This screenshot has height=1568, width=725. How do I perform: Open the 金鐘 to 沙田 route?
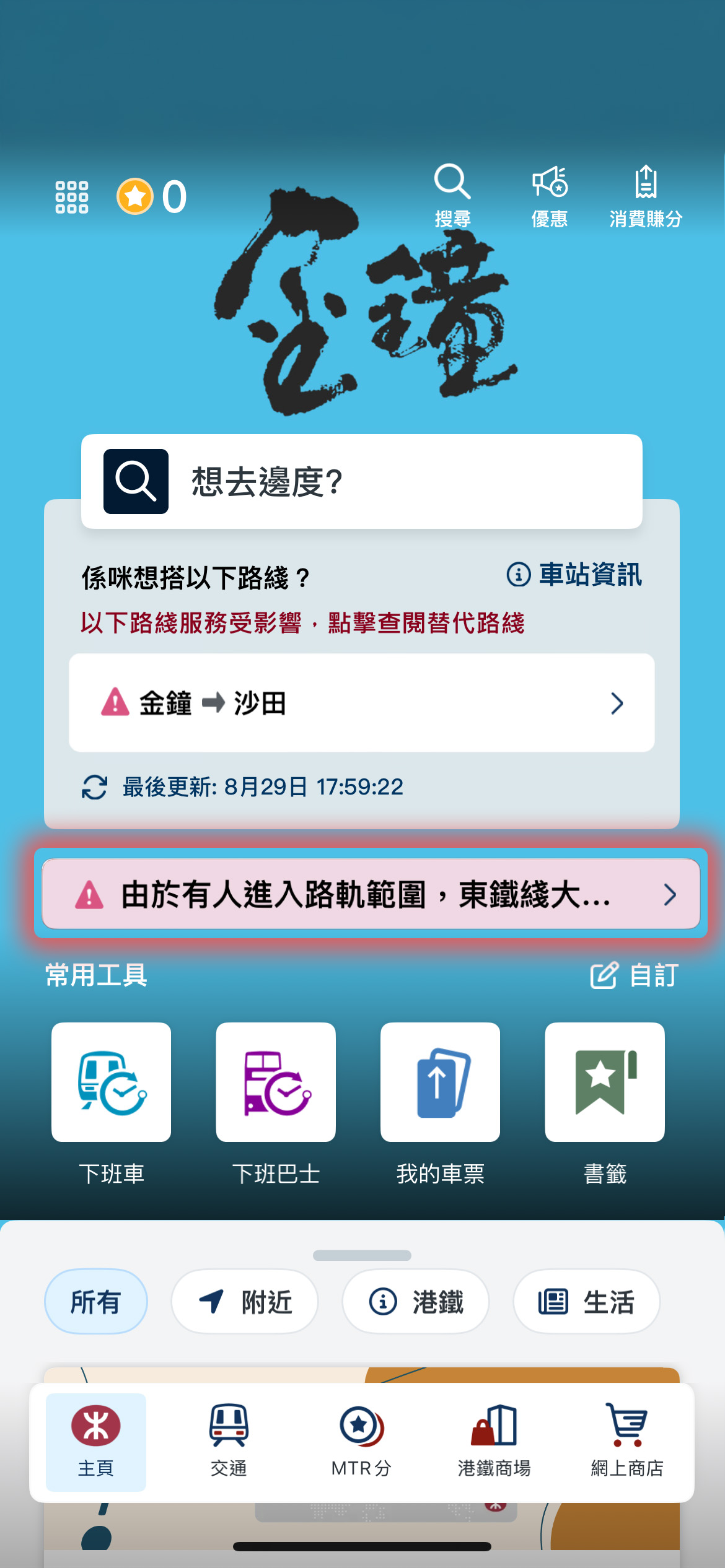coord(362,703)
